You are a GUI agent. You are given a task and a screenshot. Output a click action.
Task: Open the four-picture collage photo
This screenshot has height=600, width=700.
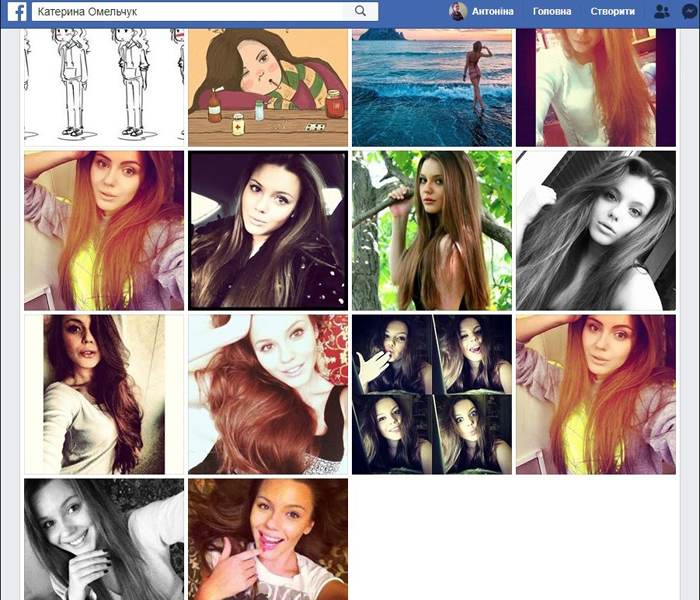432,394
